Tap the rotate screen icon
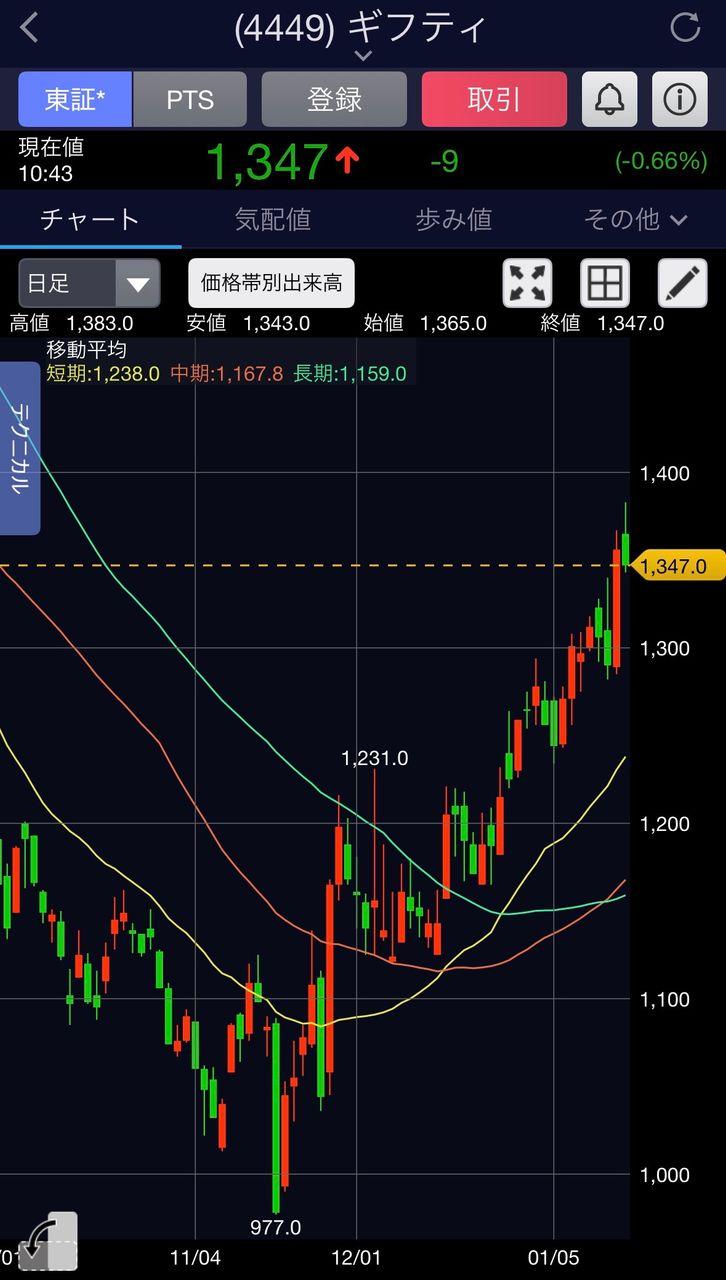The image size is (726, 1280). (x=48, y=1241)
